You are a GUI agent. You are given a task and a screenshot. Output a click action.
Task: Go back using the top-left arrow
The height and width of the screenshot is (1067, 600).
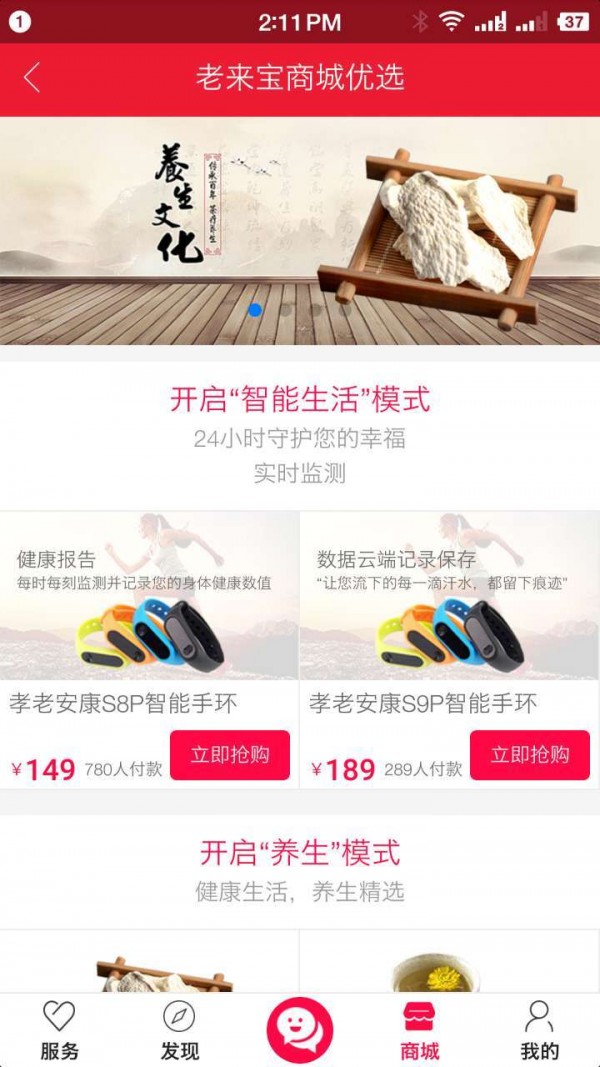pyautogui.click(x=32, y=78)
